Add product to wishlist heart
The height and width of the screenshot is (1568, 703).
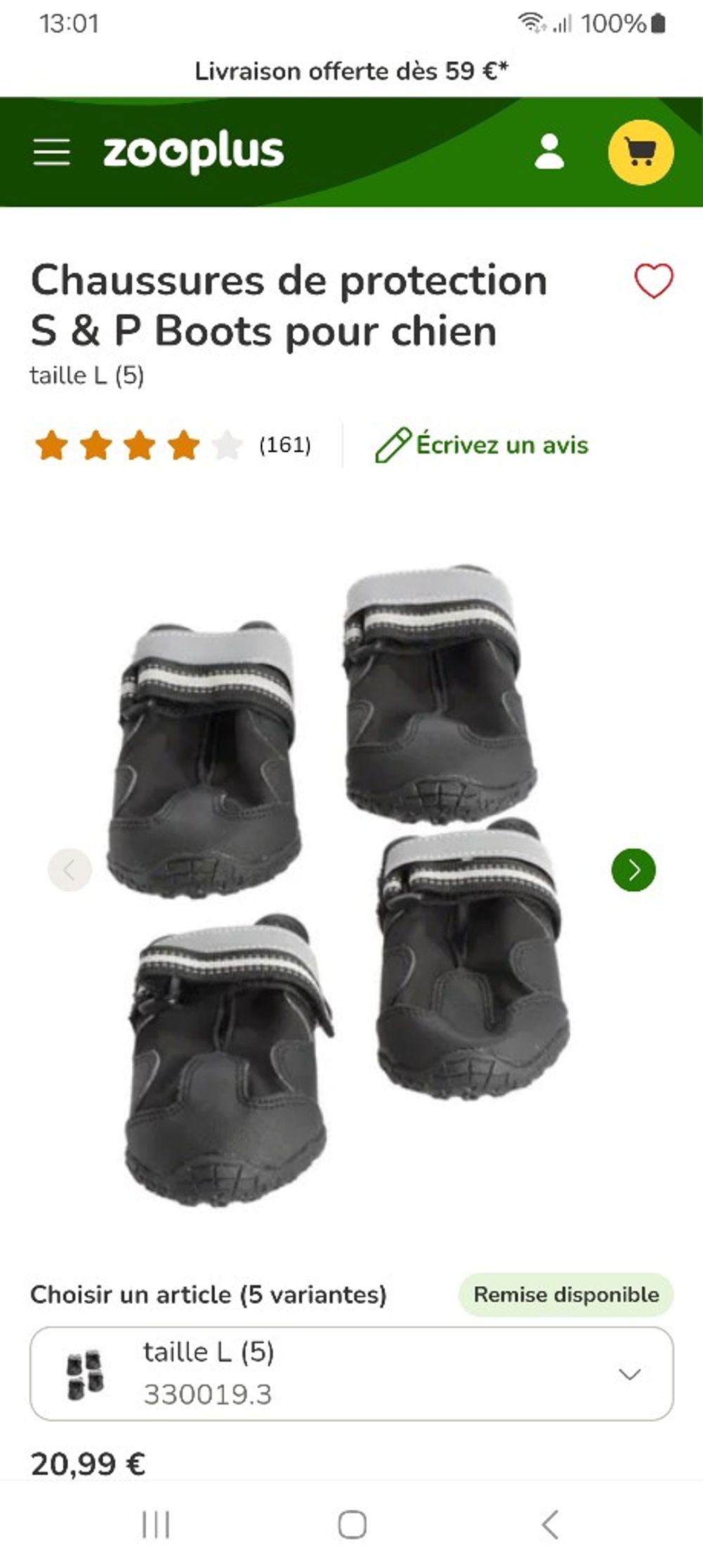(654, 281)
